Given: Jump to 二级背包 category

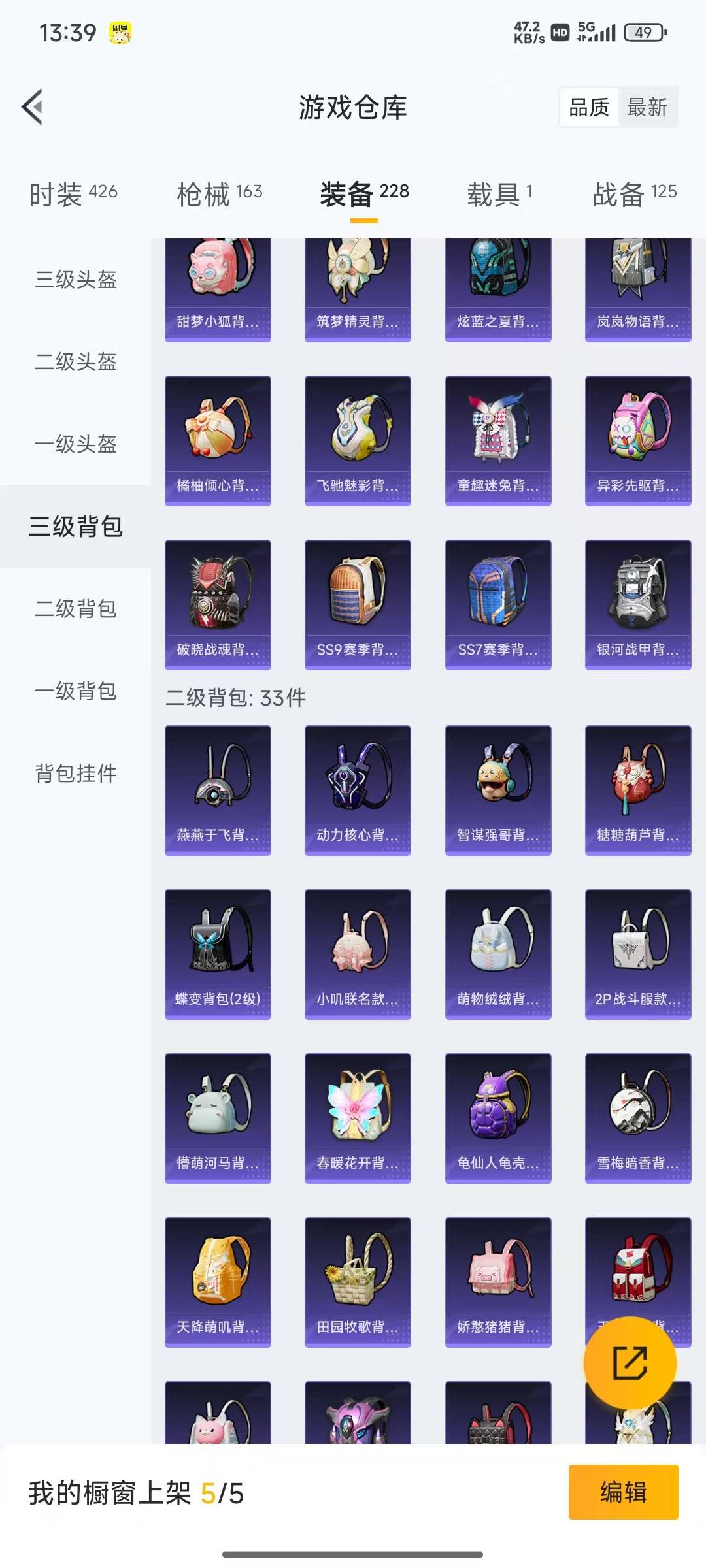Looking at the screenshot, I should (x=76, y=609).
